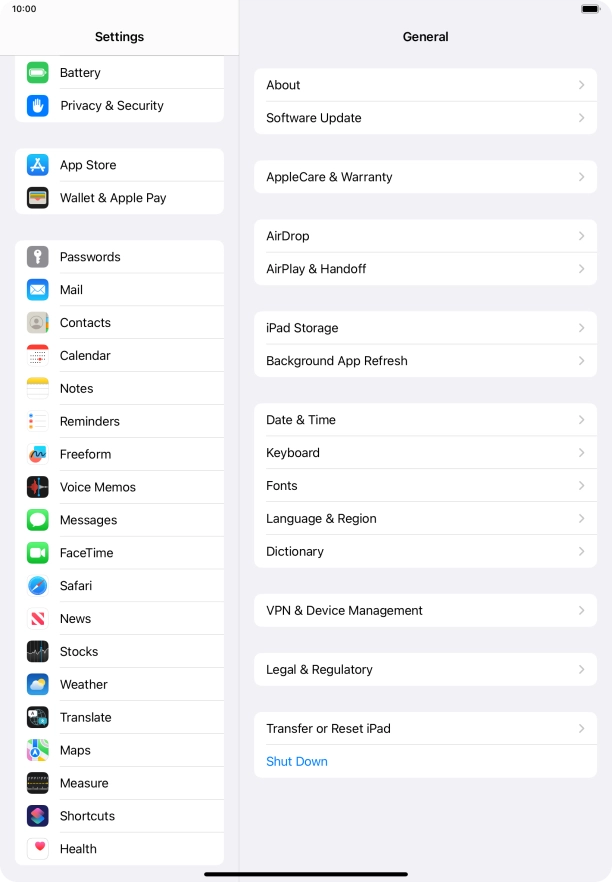Select Privacy & Security in sidebar
The image size is (612, 882).
pos(119,106)
